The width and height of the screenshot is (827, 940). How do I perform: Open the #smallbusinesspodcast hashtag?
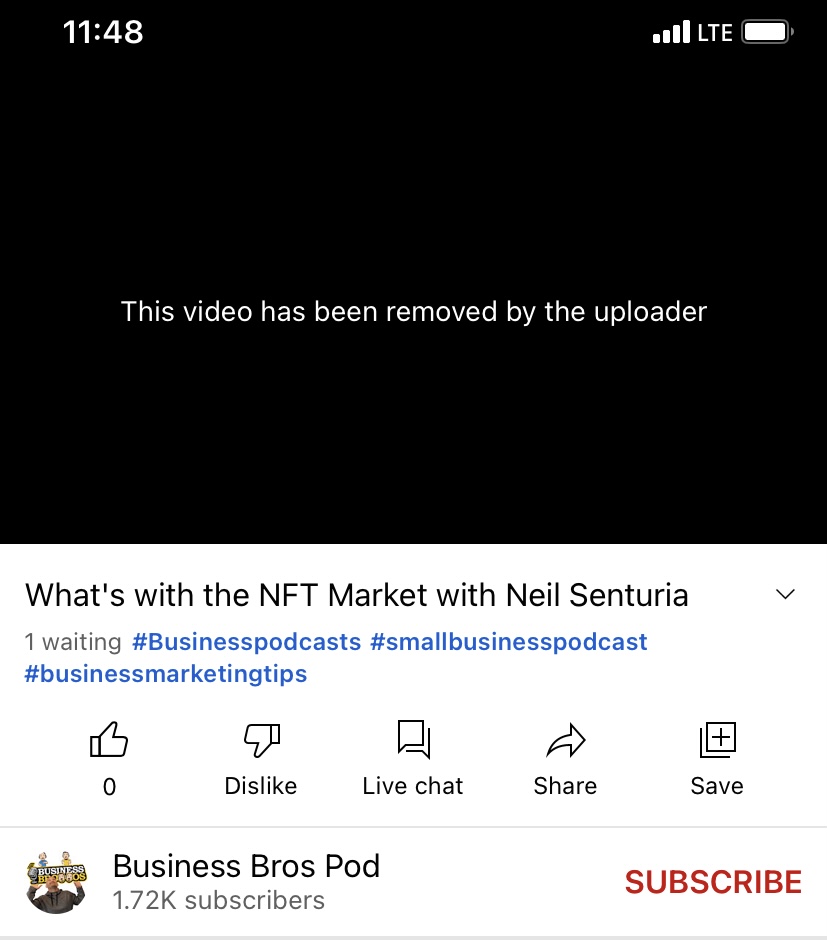point(509,641)
